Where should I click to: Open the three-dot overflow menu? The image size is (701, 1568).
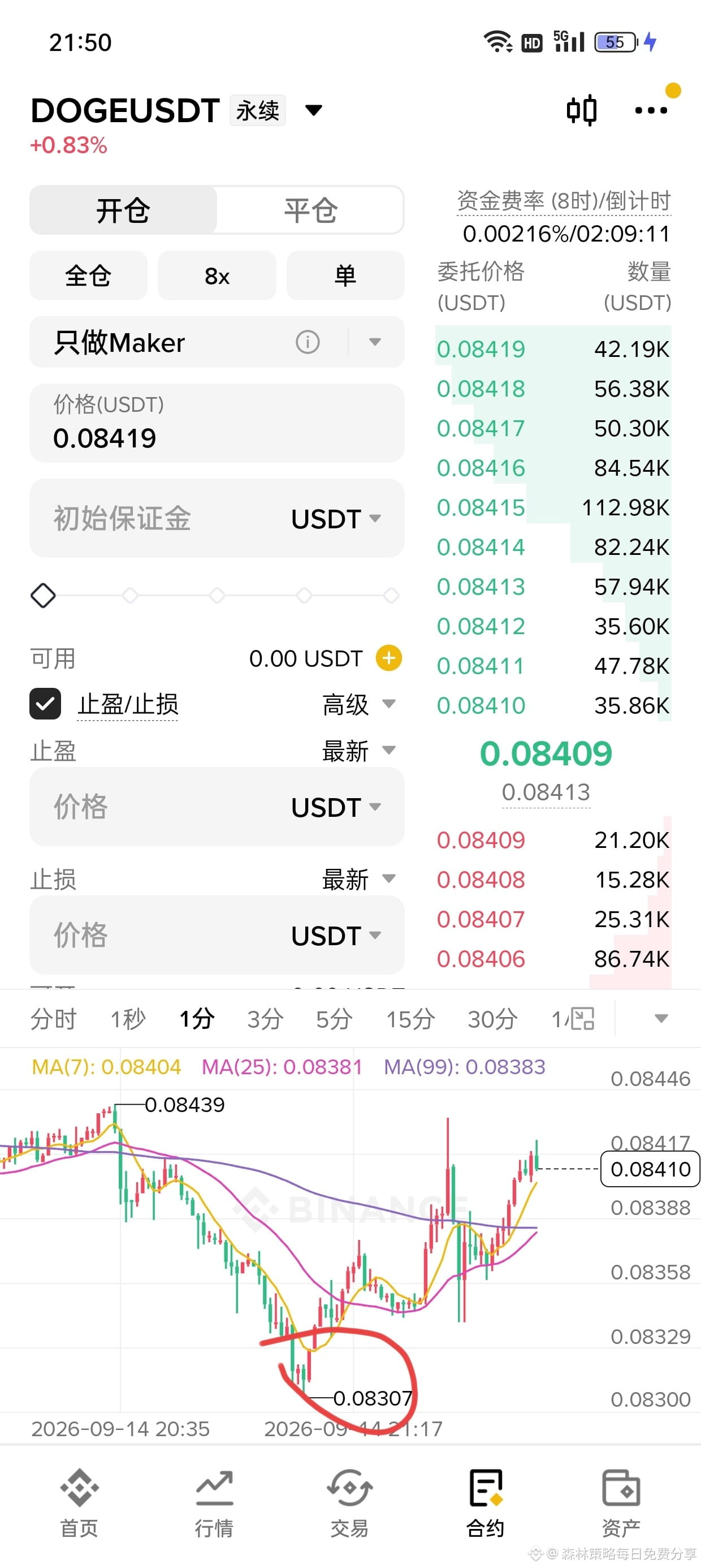point(651,110)
